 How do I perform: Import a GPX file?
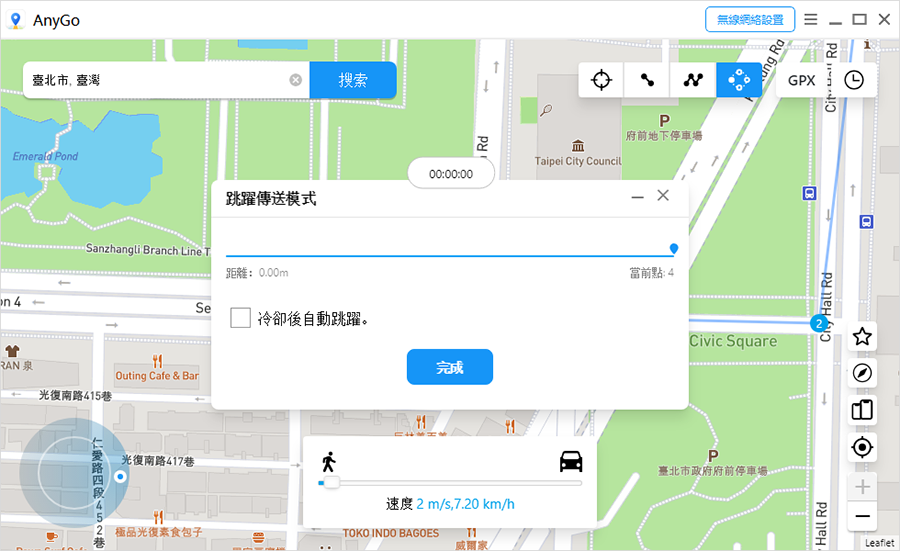coord(801,80)
